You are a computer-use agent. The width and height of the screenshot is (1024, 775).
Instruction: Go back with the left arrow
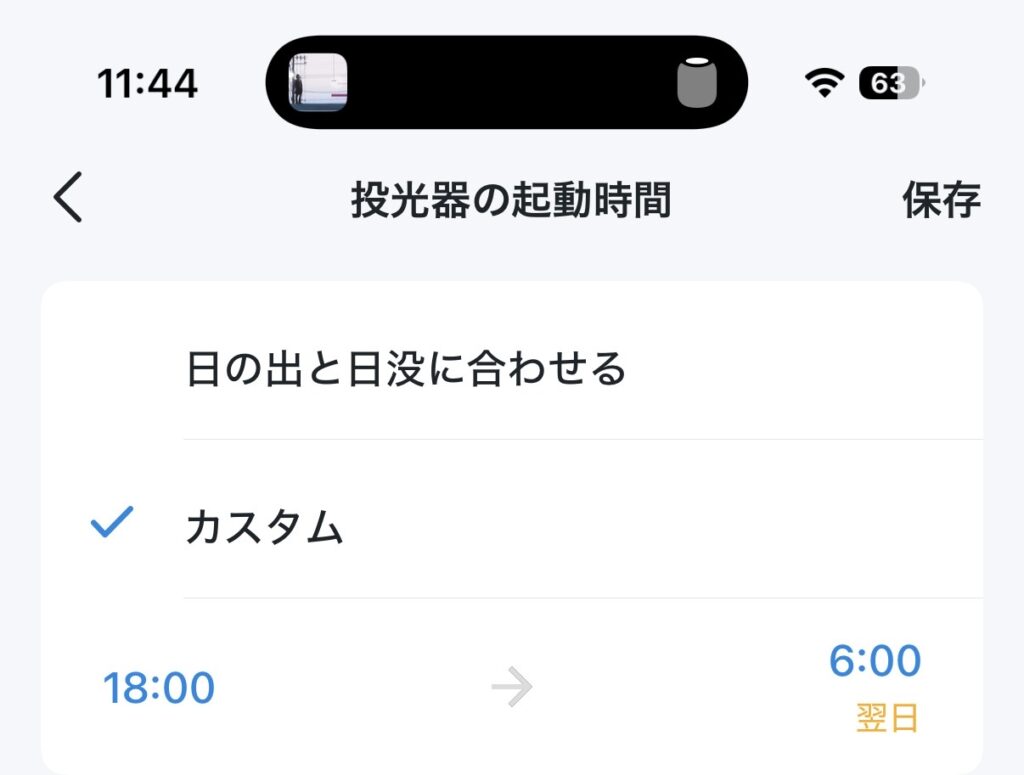[68, 198]
